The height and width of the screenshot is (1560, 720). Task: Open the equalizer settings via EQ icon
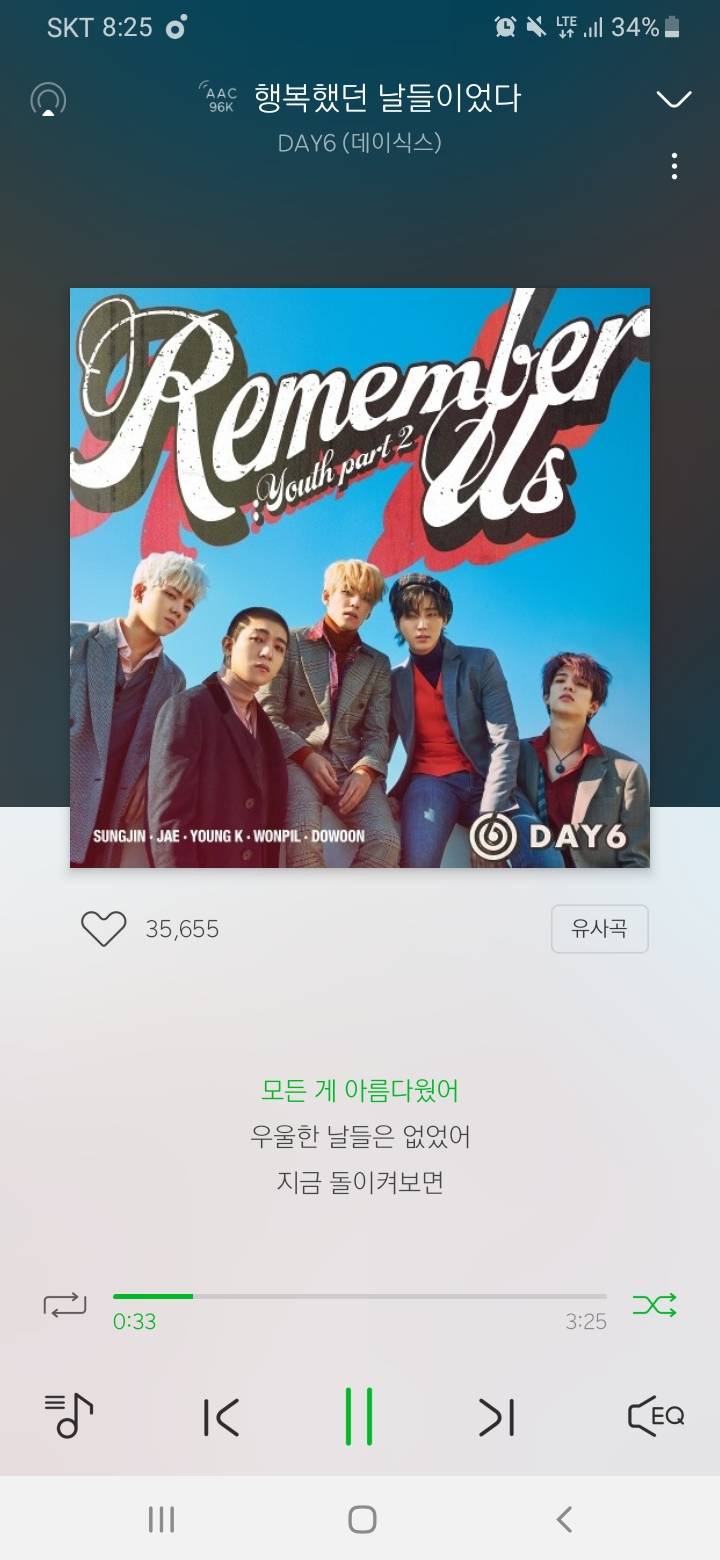(x=655, y=1416)
